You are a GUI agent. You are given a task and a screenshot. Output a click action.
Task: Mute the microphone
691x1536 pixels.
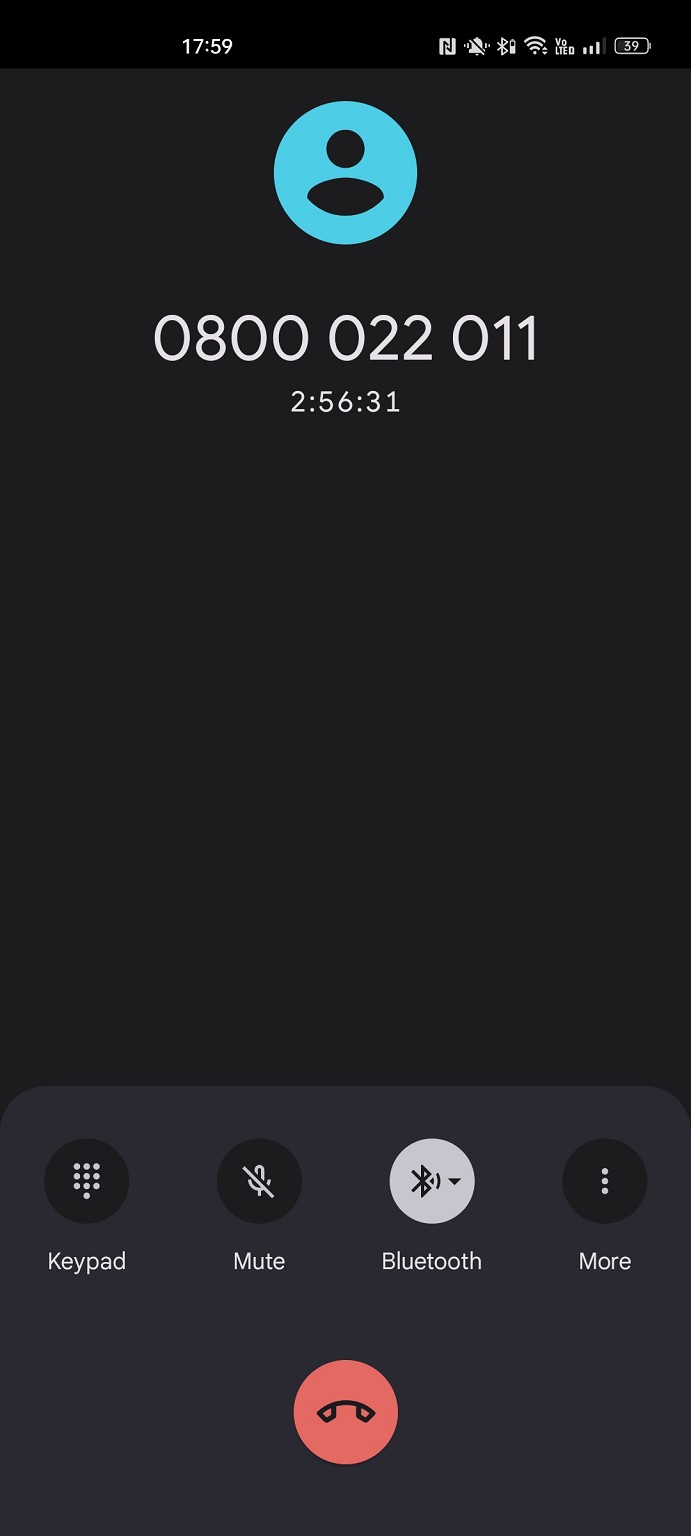259,1181
